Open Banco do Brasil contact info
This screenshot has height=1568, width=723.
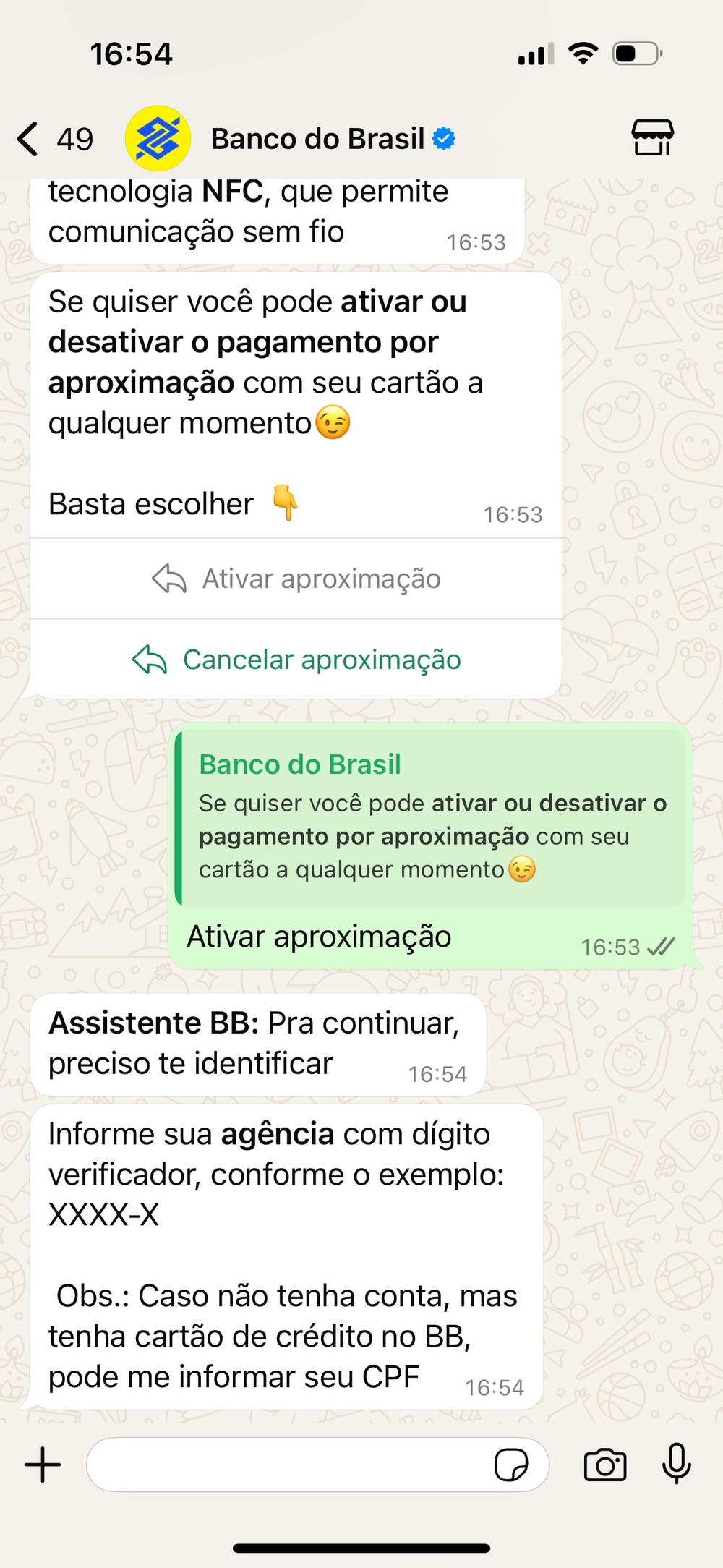(317, 139)
